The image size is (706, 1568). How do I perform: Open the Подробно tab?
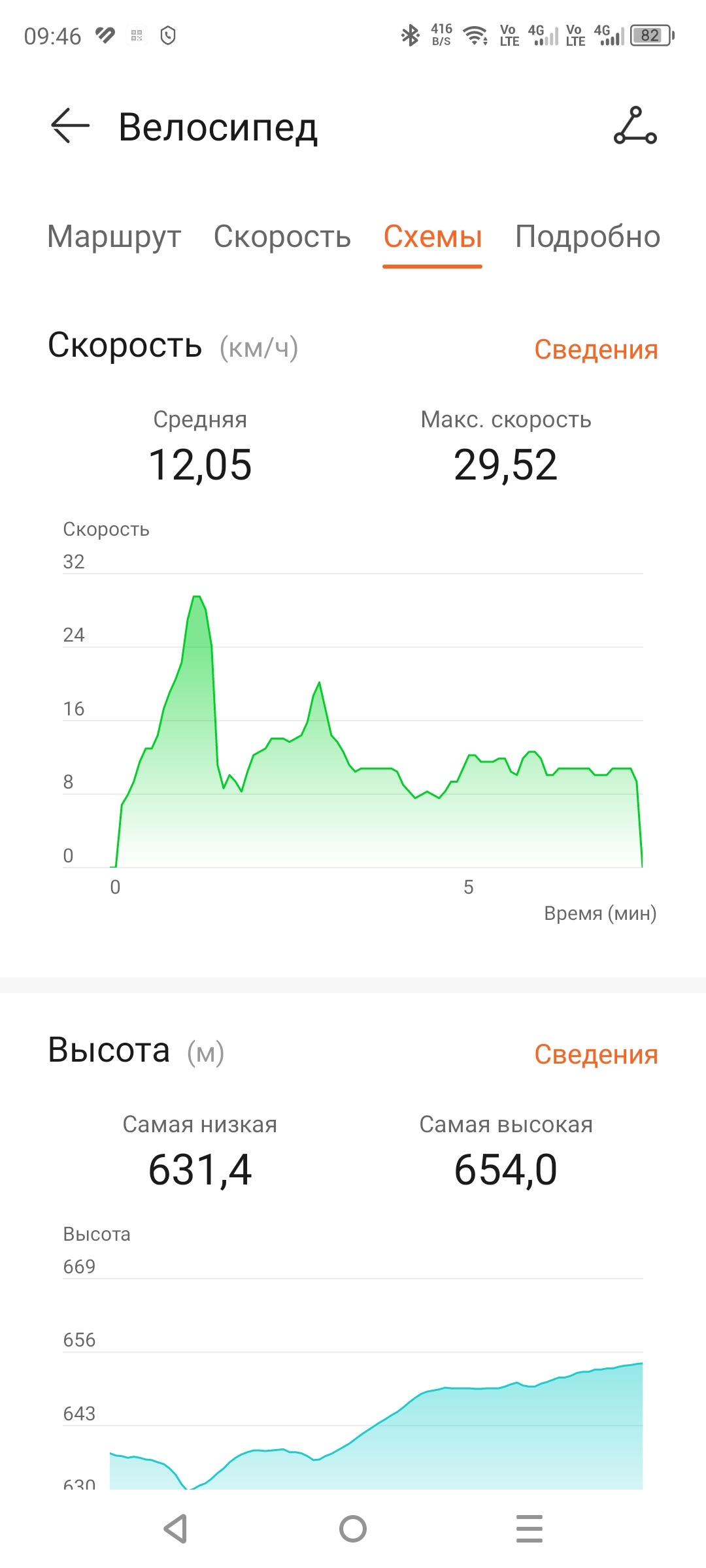[x=587, y=237]
